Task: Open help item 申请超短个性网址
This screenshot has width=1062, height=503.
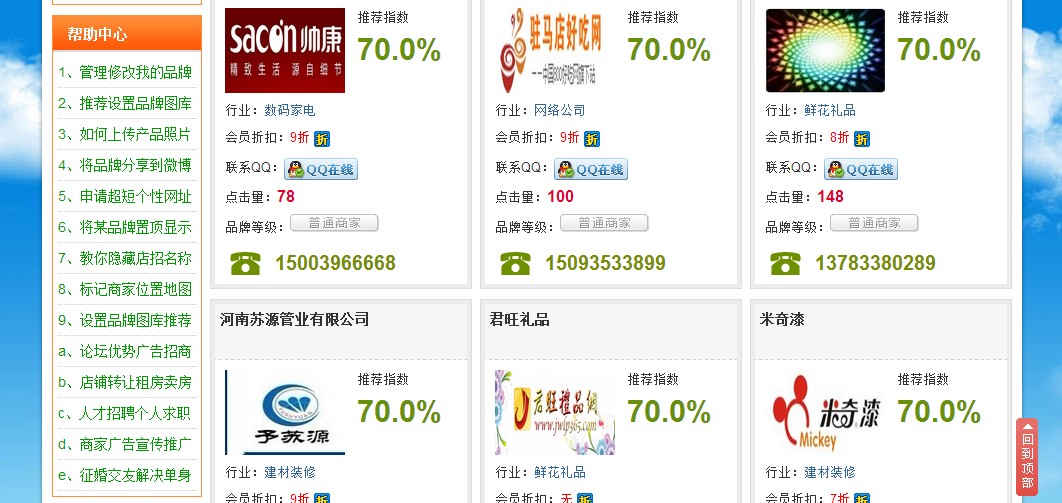Action: 135,196
